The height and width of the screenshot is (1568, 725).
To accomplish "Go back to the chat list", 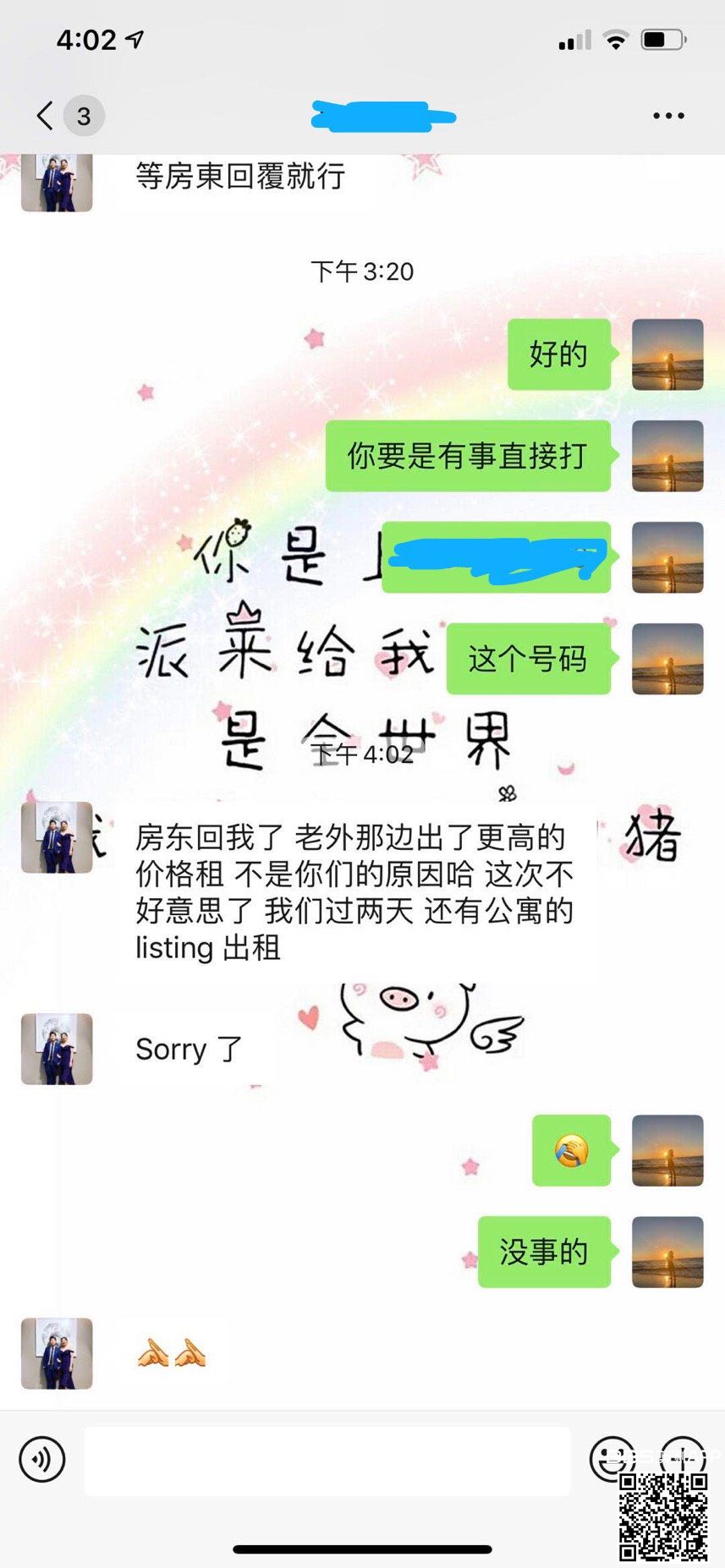I will pyautogui.click(x=46, y=116).
